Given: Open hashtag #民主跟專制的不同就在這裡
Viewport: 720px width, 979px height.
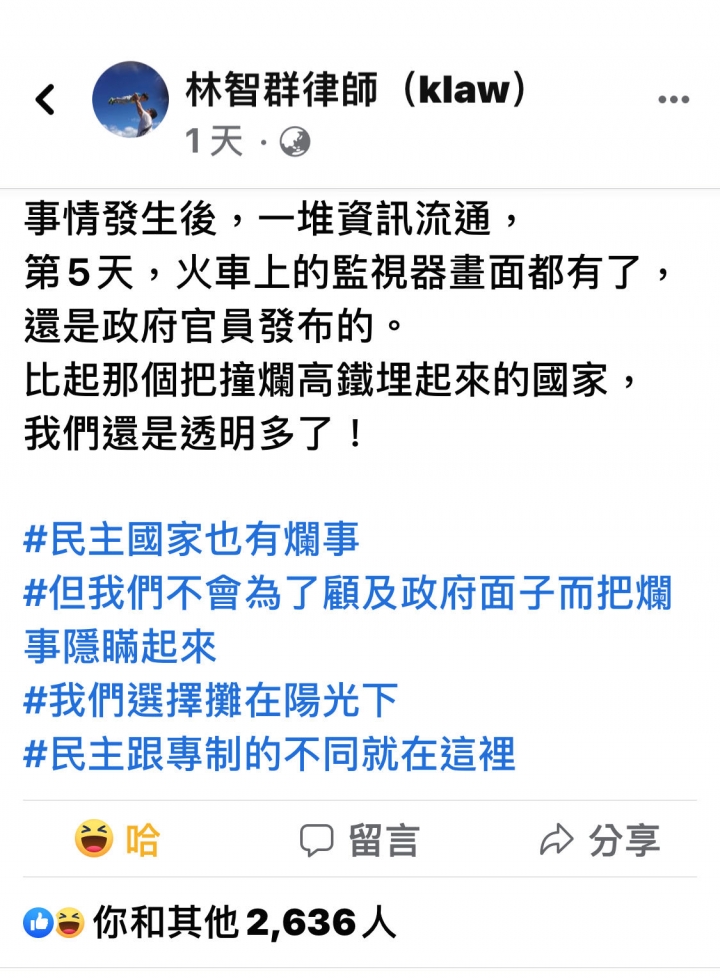Looking at the screenshot, I should click(x=270, y=754).
